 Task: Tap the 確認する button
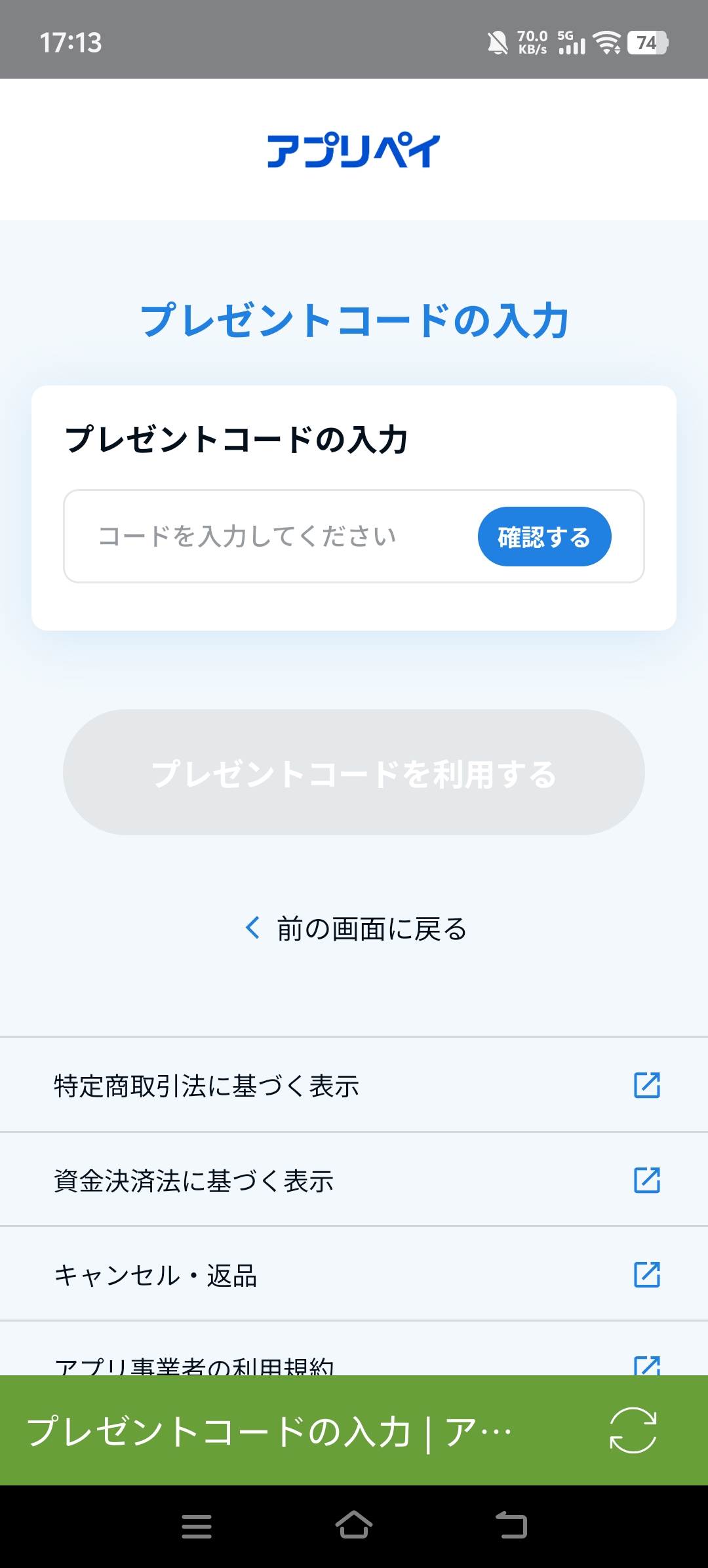(544, 536)
